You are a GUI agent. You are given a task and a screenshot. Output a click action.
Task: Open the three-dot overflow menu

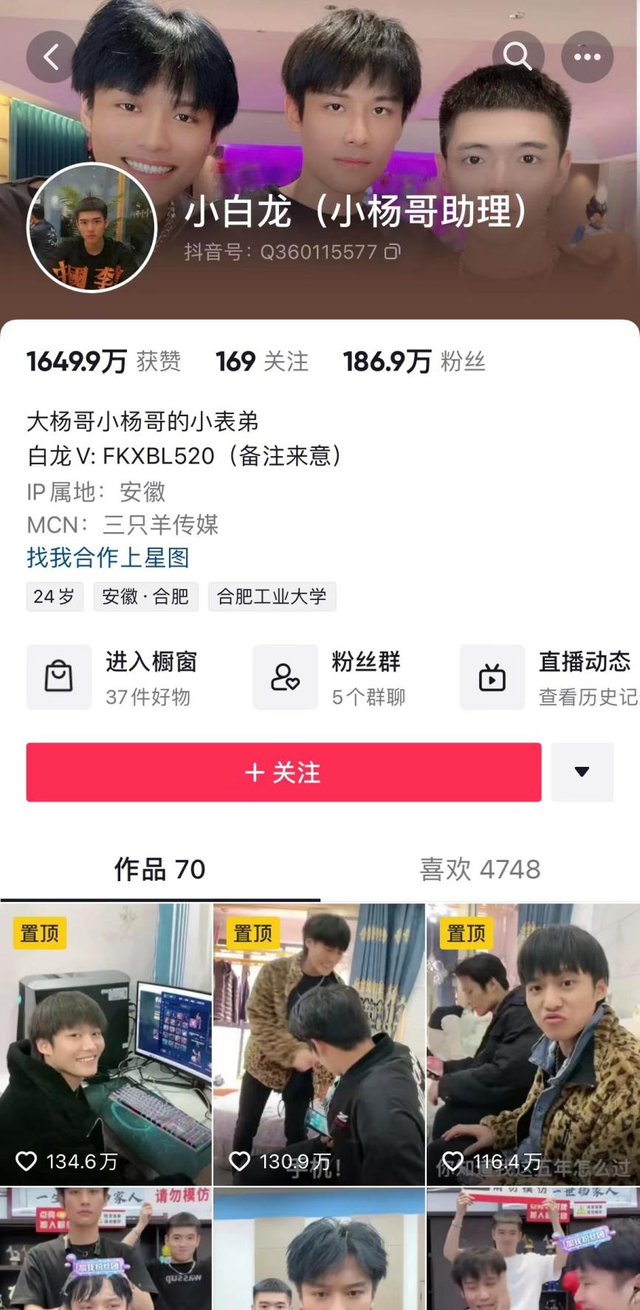[587, 57]
